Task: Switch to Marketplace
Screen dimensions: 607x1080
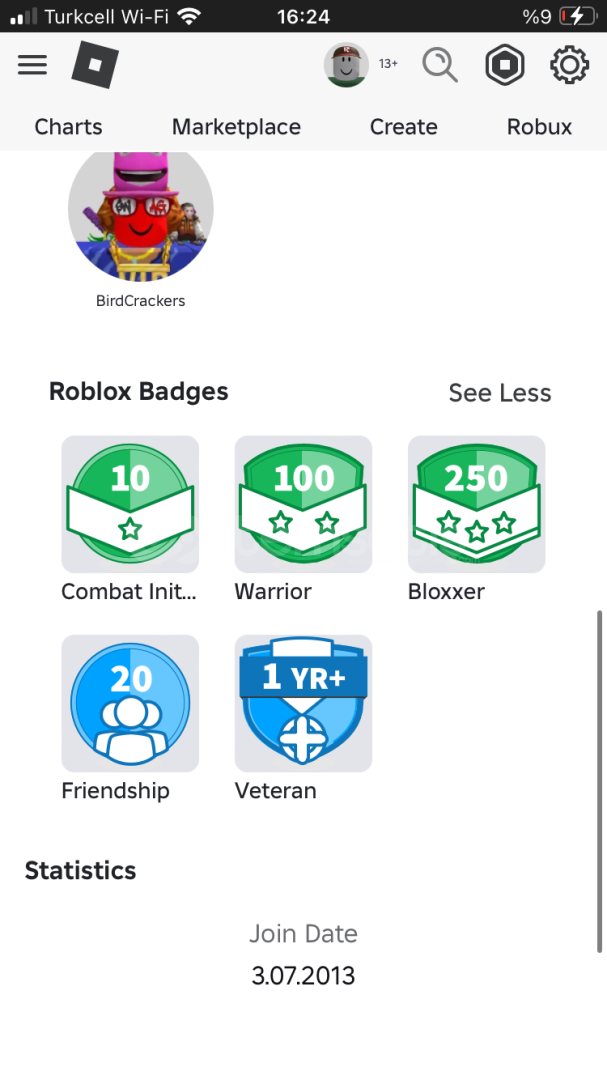Action: click(x=236, y=127)
